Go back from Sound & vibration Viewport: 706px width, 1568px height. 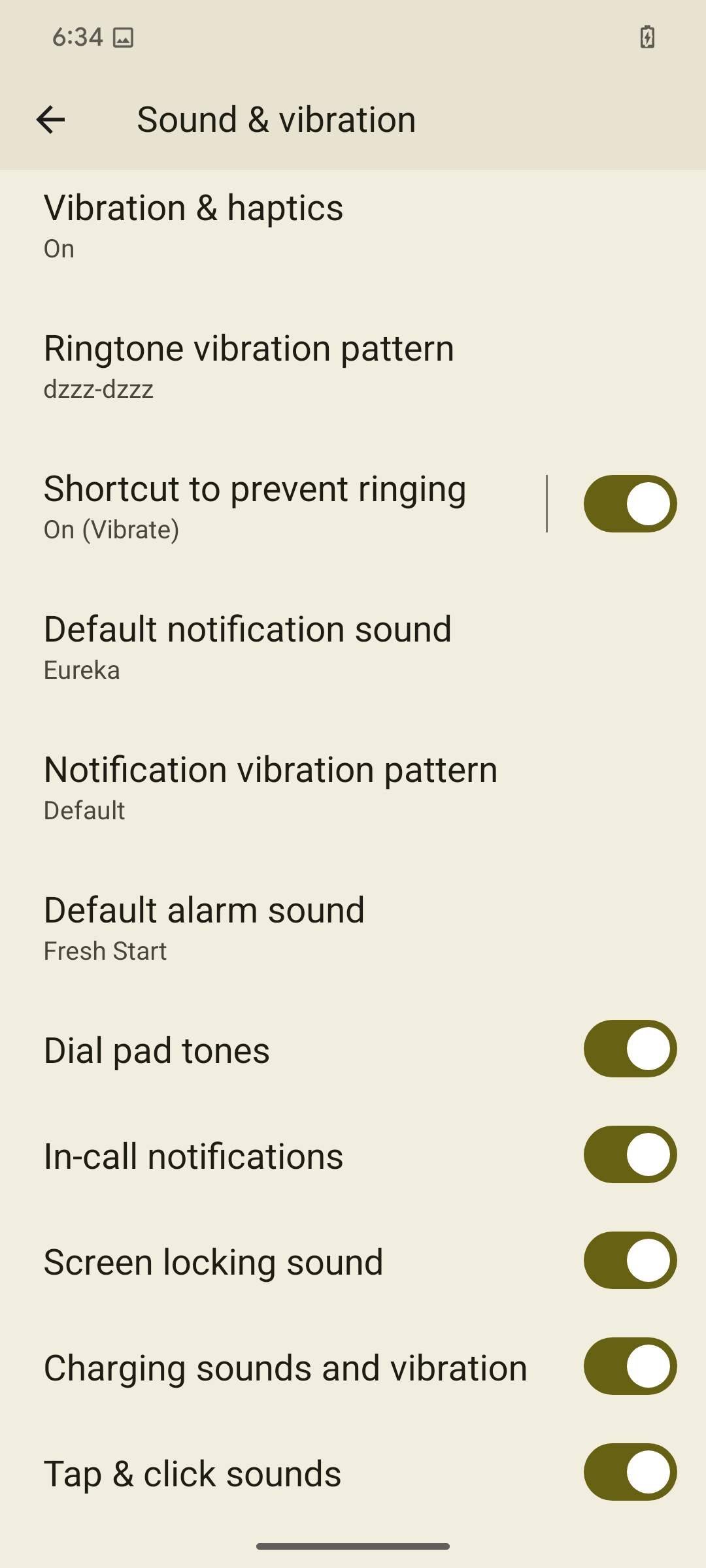click(50, 120)
